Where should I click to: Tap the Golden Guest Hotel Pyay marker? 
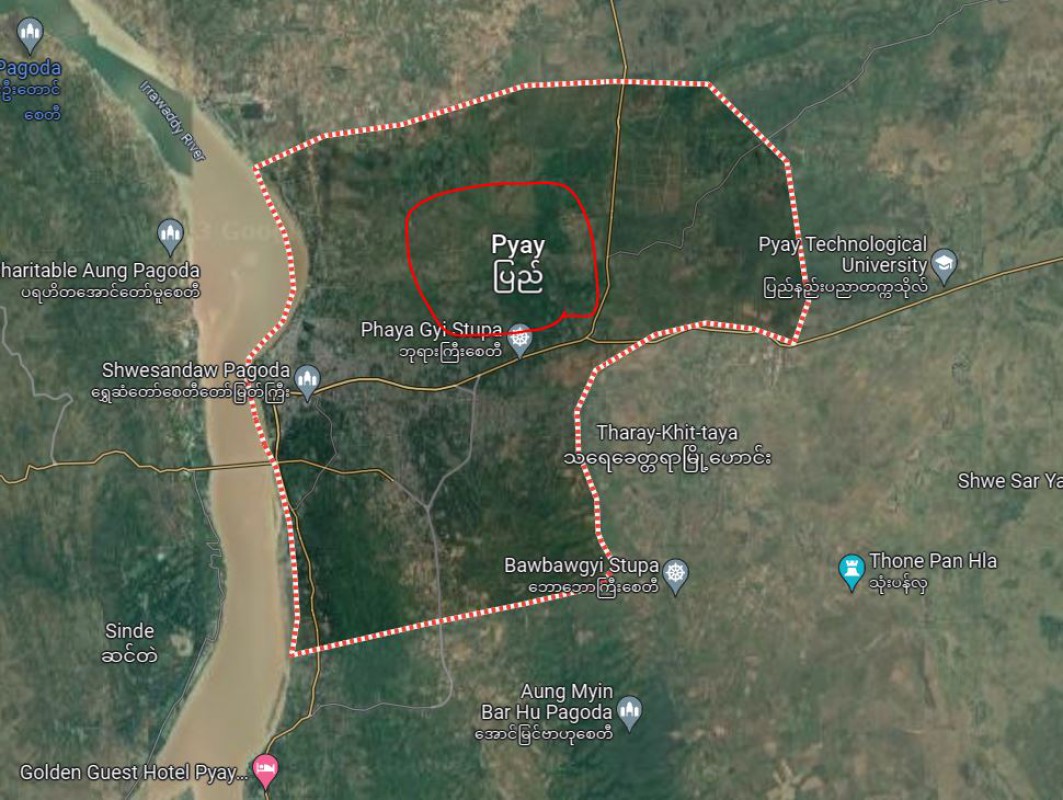(x=265, y=770)
